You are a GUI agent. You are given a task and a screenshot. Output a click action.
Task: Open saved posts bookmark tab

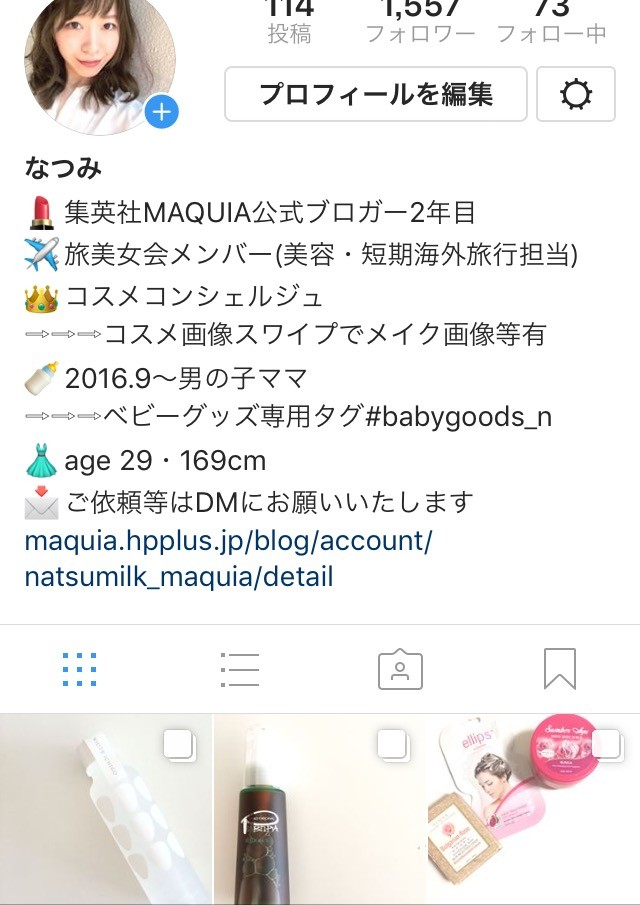(x=560, y=669)
